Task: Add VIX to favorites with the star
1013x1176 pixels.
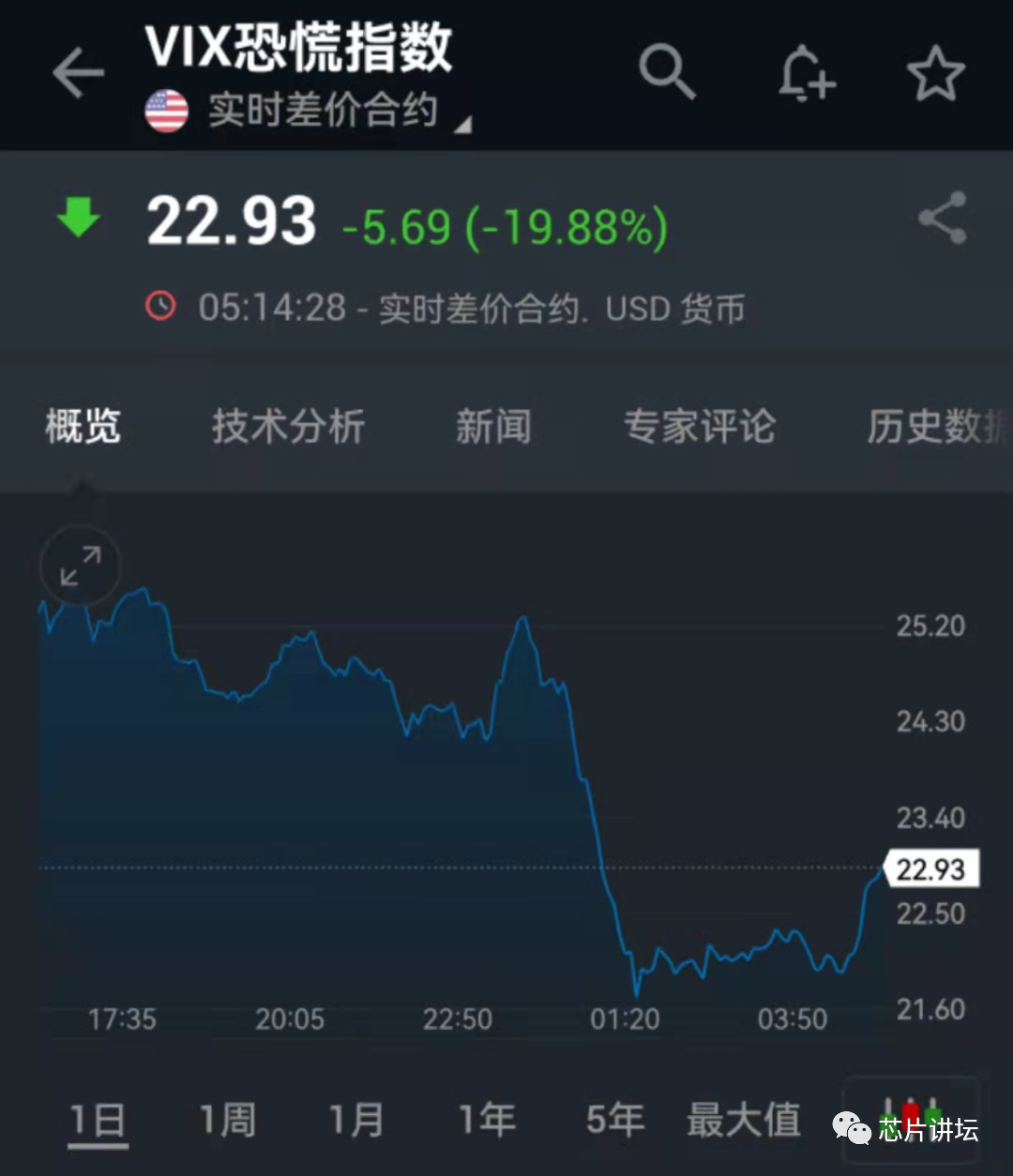Action: point(935,74)
